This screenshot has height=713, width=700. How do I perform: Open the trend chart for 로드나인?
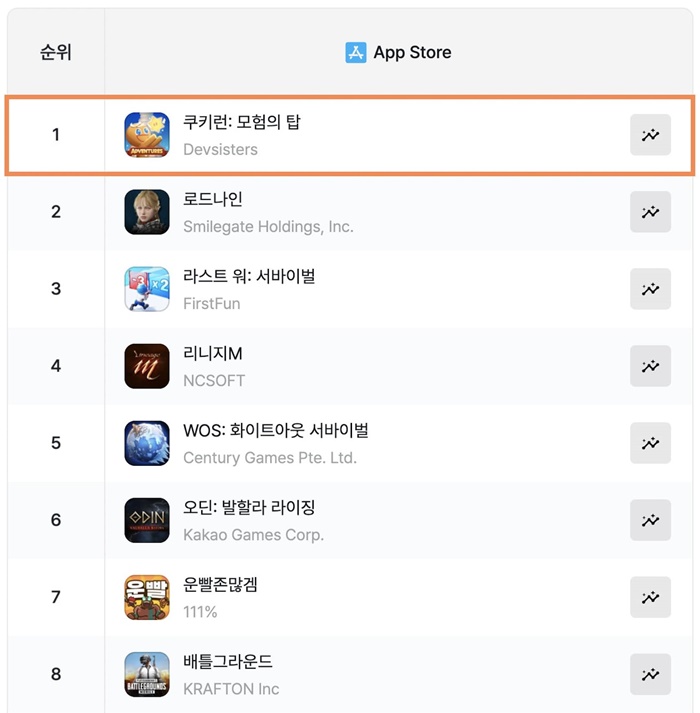650,212
